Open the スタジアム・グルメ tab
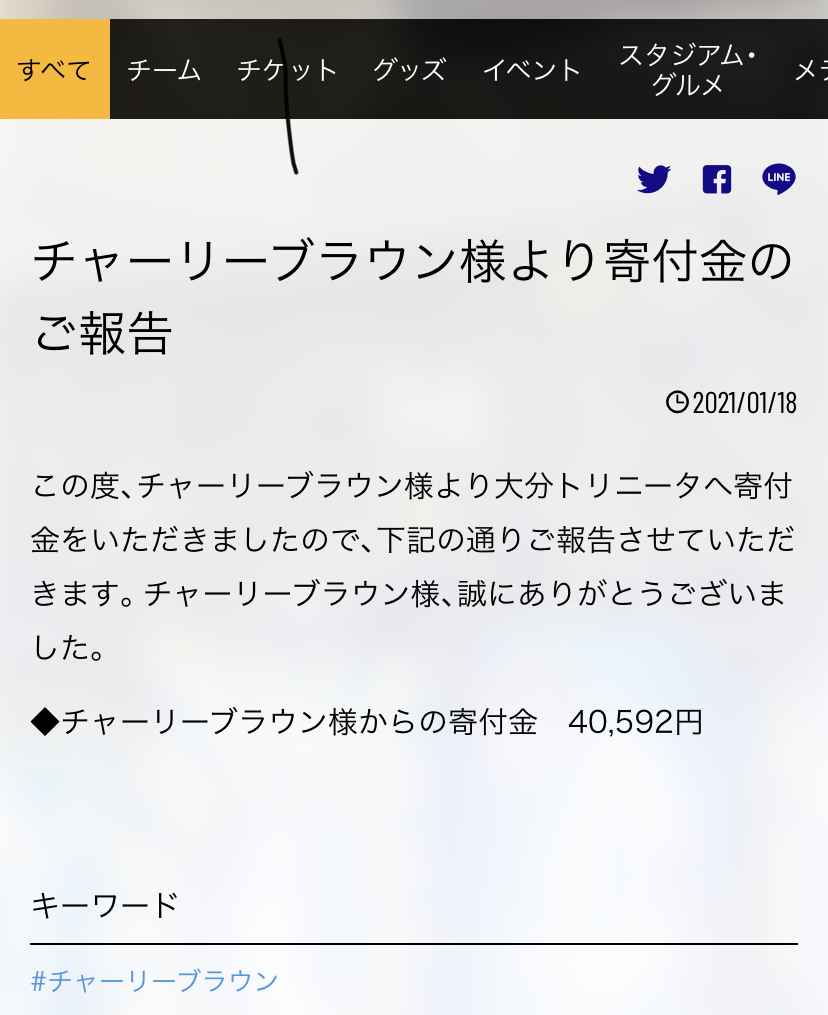 tap(687, 70)
